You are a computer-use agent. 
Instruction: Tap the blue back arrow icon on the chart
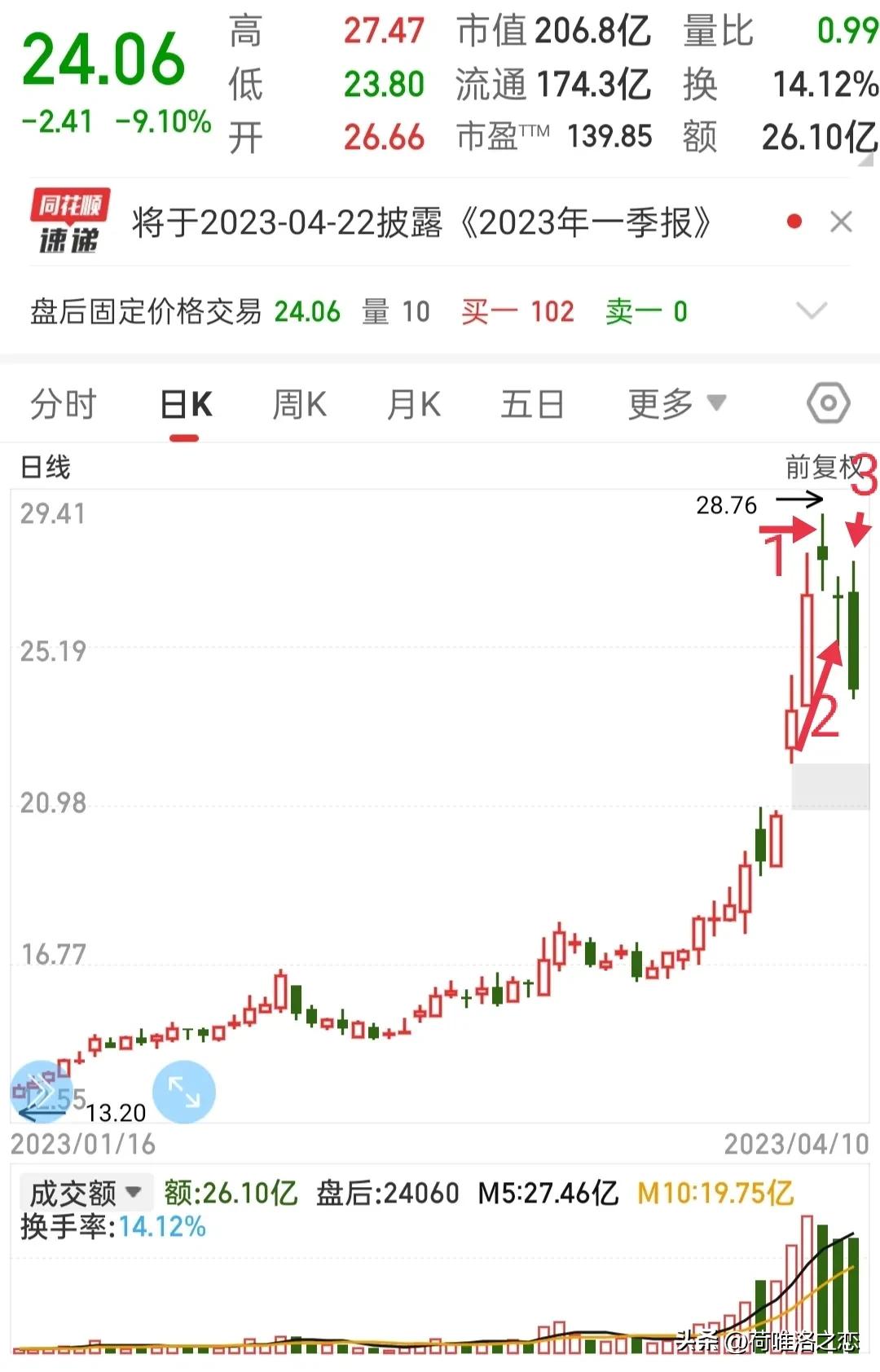[42, 1093]
